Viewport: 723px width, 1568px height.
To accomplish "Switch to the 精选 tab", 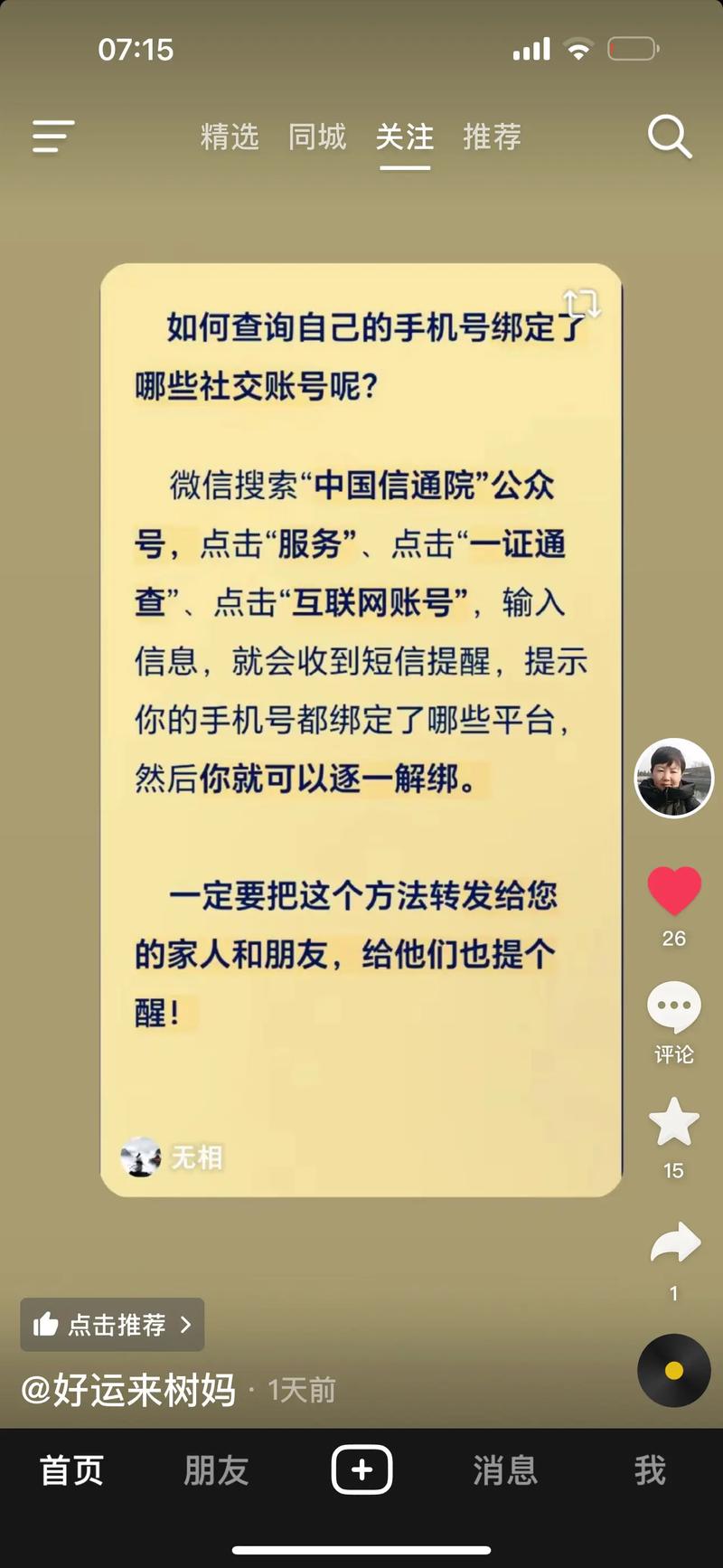I will (230, 137).
